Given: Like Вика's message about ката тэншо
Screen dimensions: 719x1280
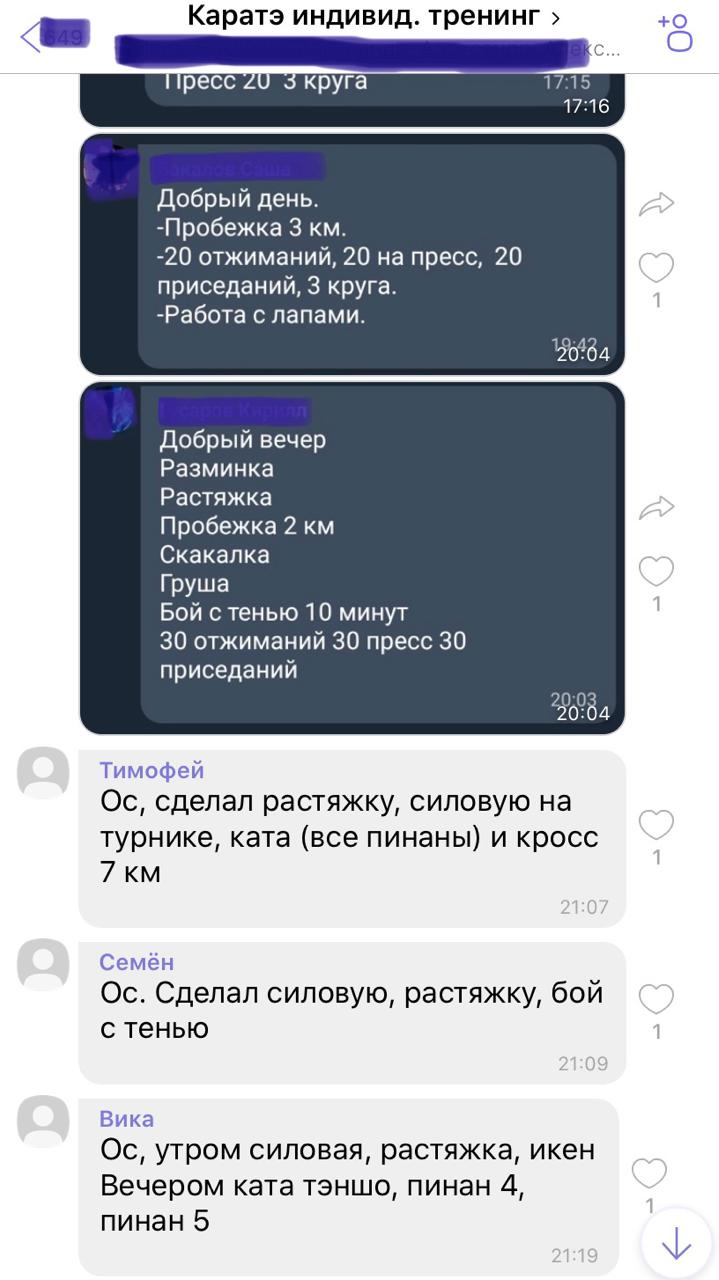Looking at the screenshot, I should pos(650,1173).
